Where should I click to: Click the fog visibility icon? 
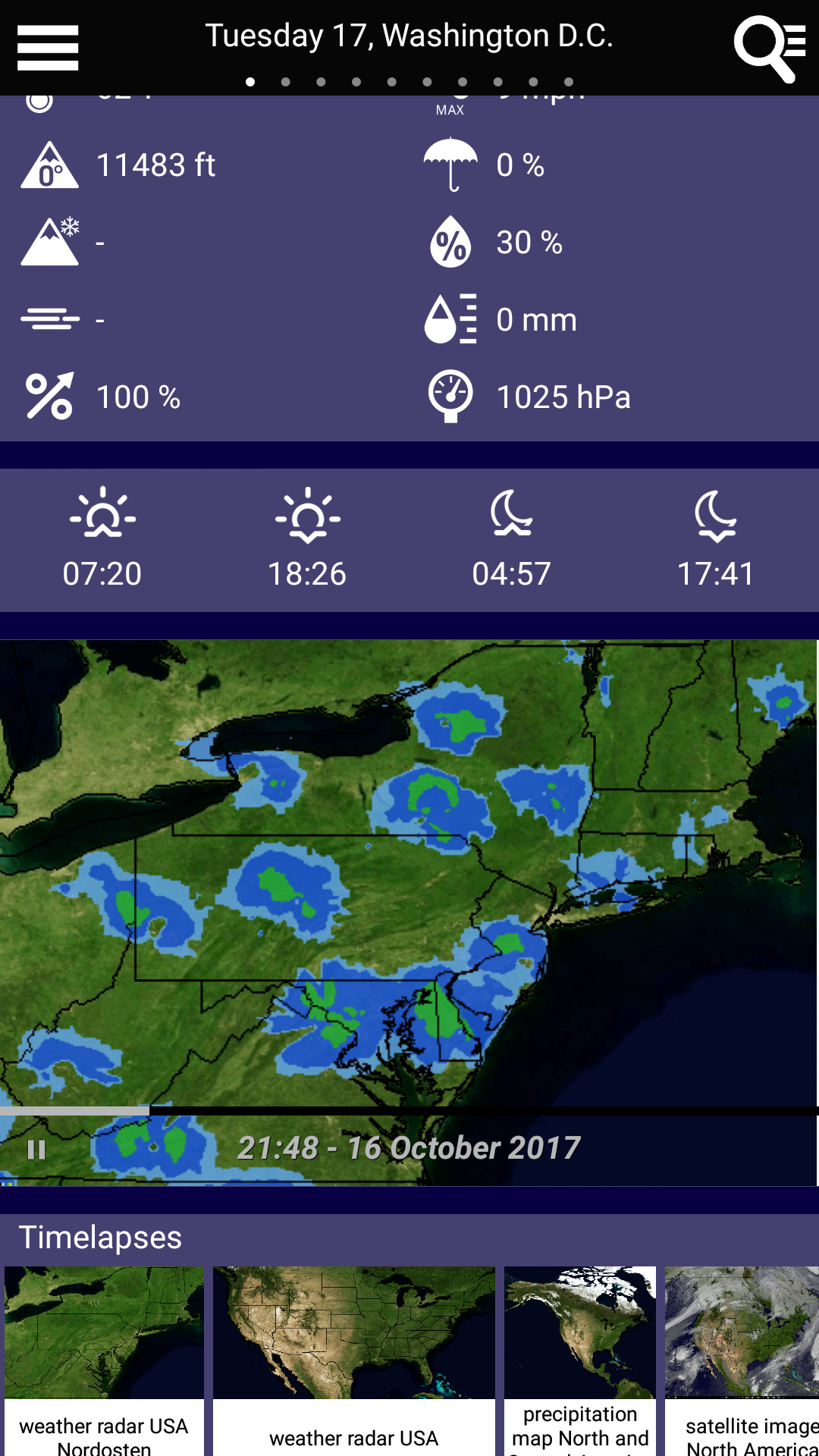tap(50, 318)
